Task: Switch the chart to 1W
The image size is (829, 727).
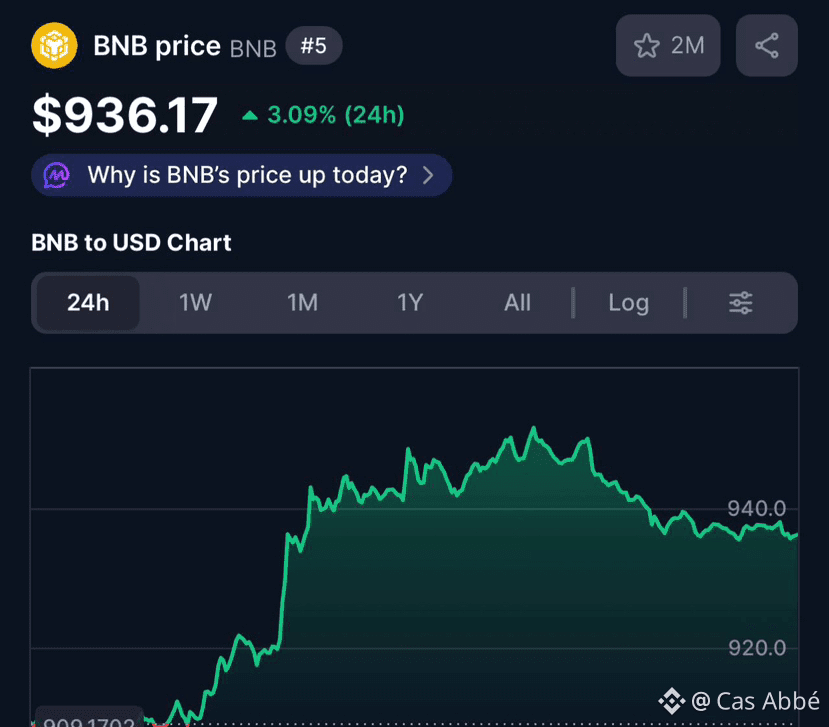Action: point(195,303)
